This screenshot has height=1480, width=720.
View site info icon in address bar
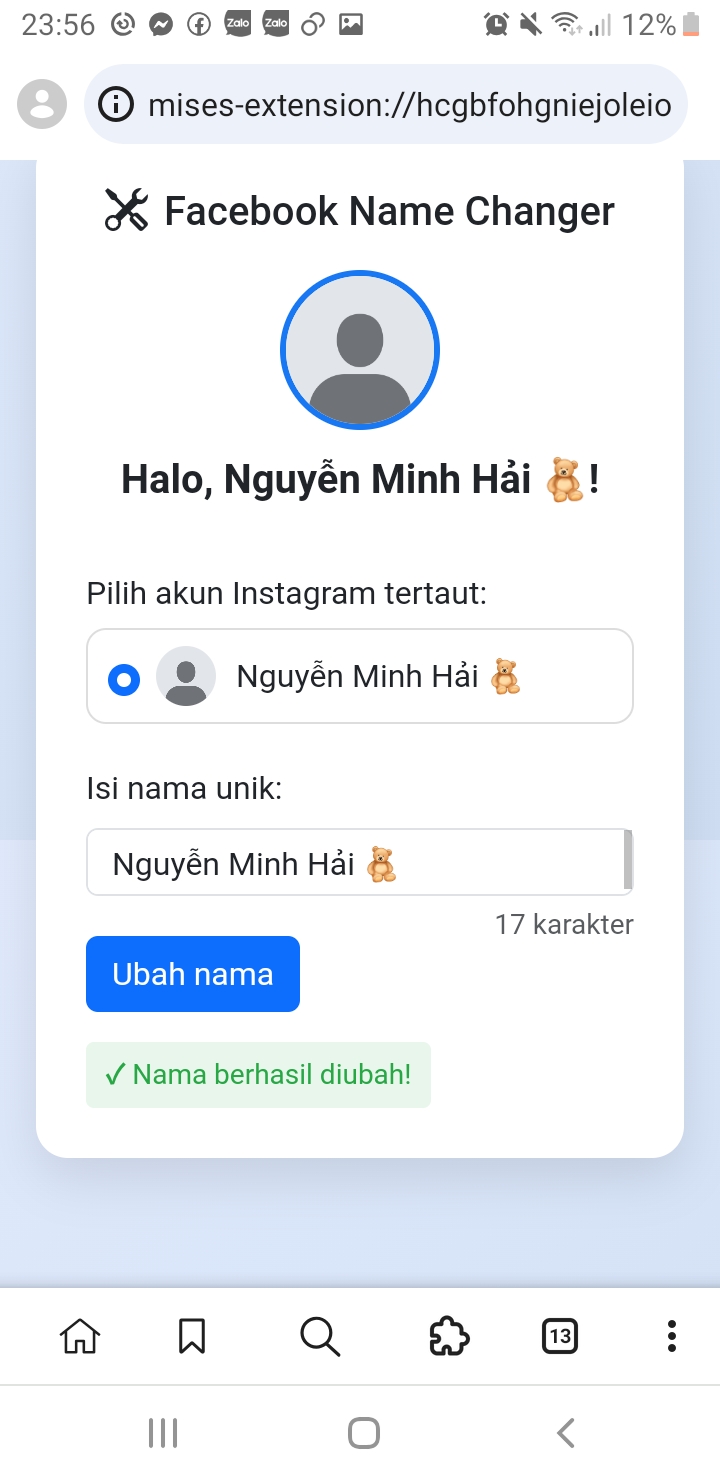[x=117, y=105]
